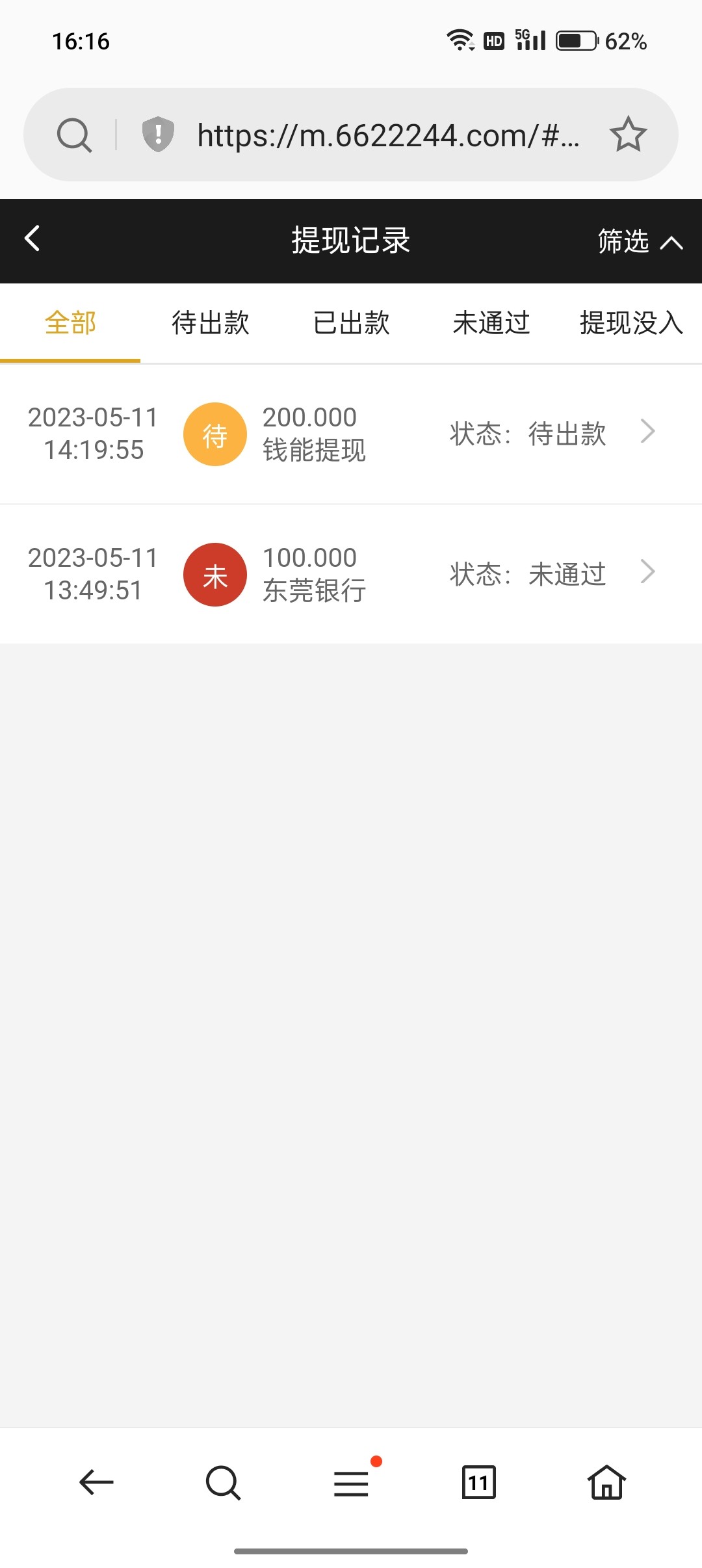Switch to the 未通过 tab
Image resolution: width=702 pixels, height=1568 pixels.
[x=491, y=323]
